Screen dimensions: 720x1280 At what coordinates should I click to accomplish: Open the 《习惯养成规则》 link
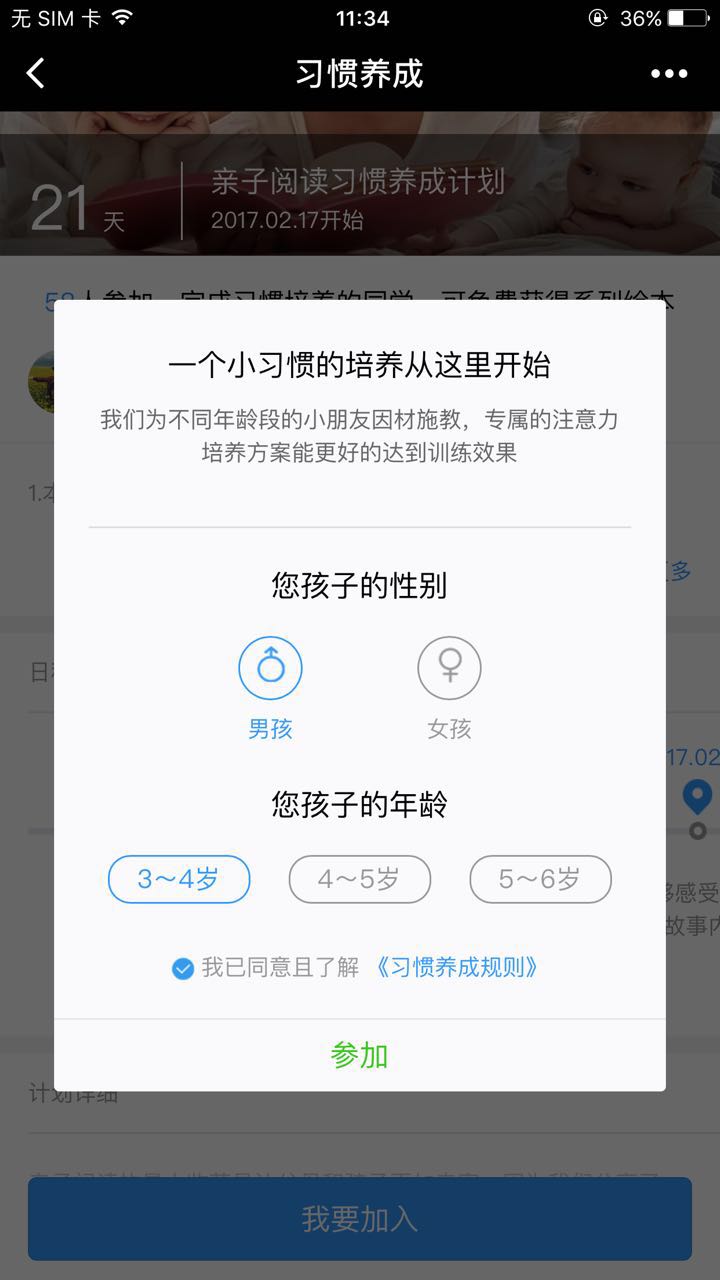(x=457, y=967)
